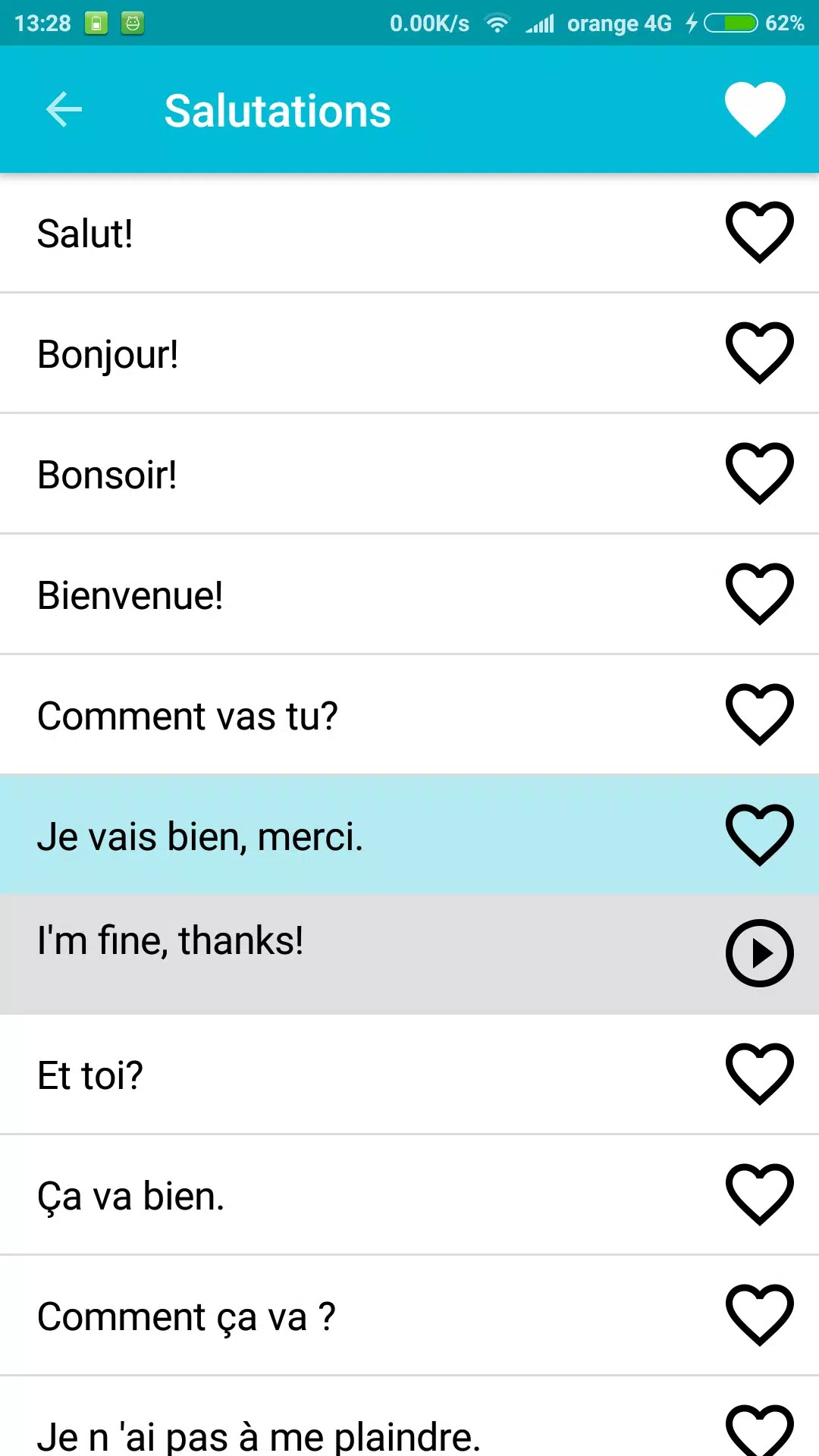Viewport: 819px width, 1456px height.
Task: Go back from Salutations screen
Action: (x=64, y=110)
